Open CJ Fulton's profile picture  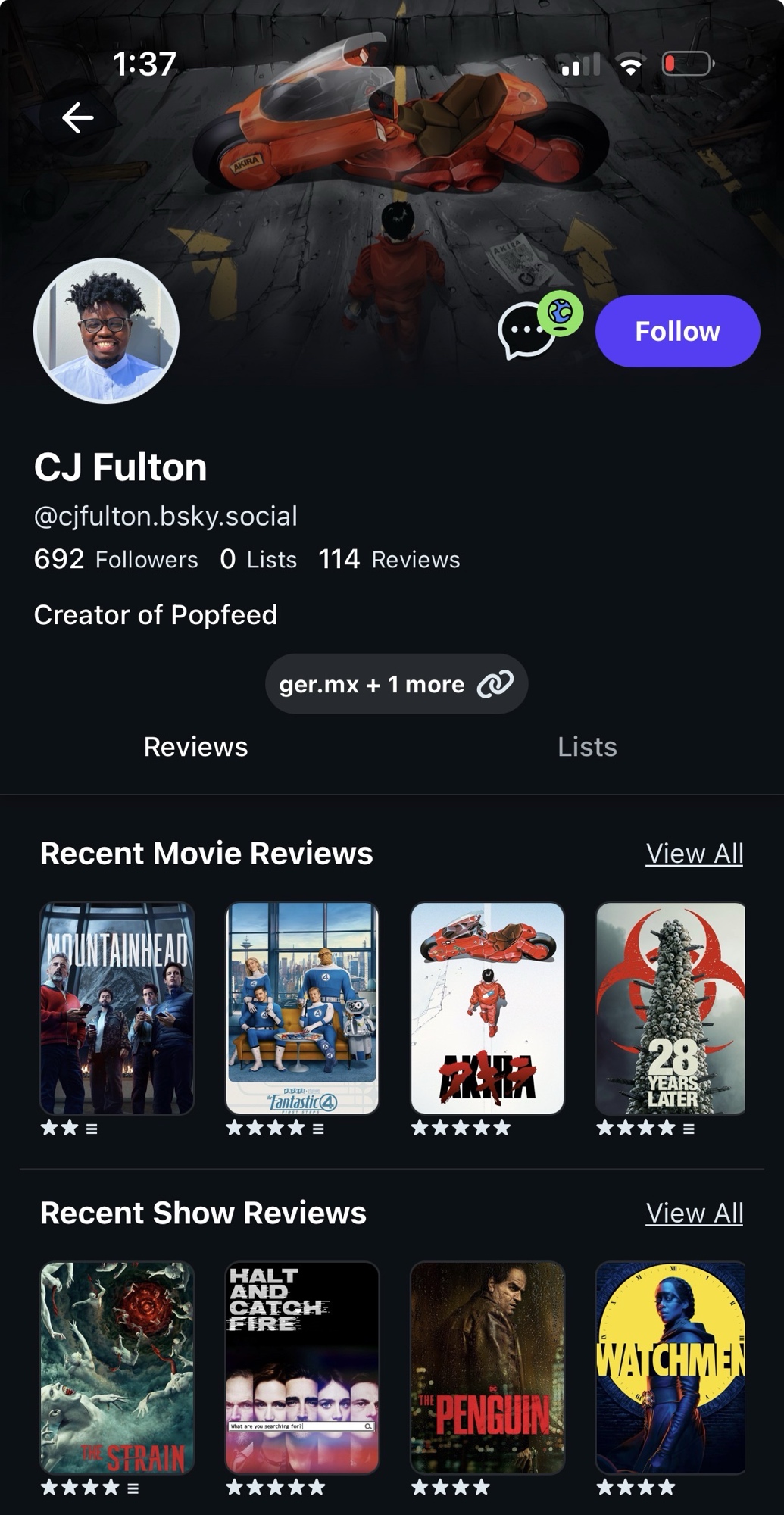click(x=107, y=331)
